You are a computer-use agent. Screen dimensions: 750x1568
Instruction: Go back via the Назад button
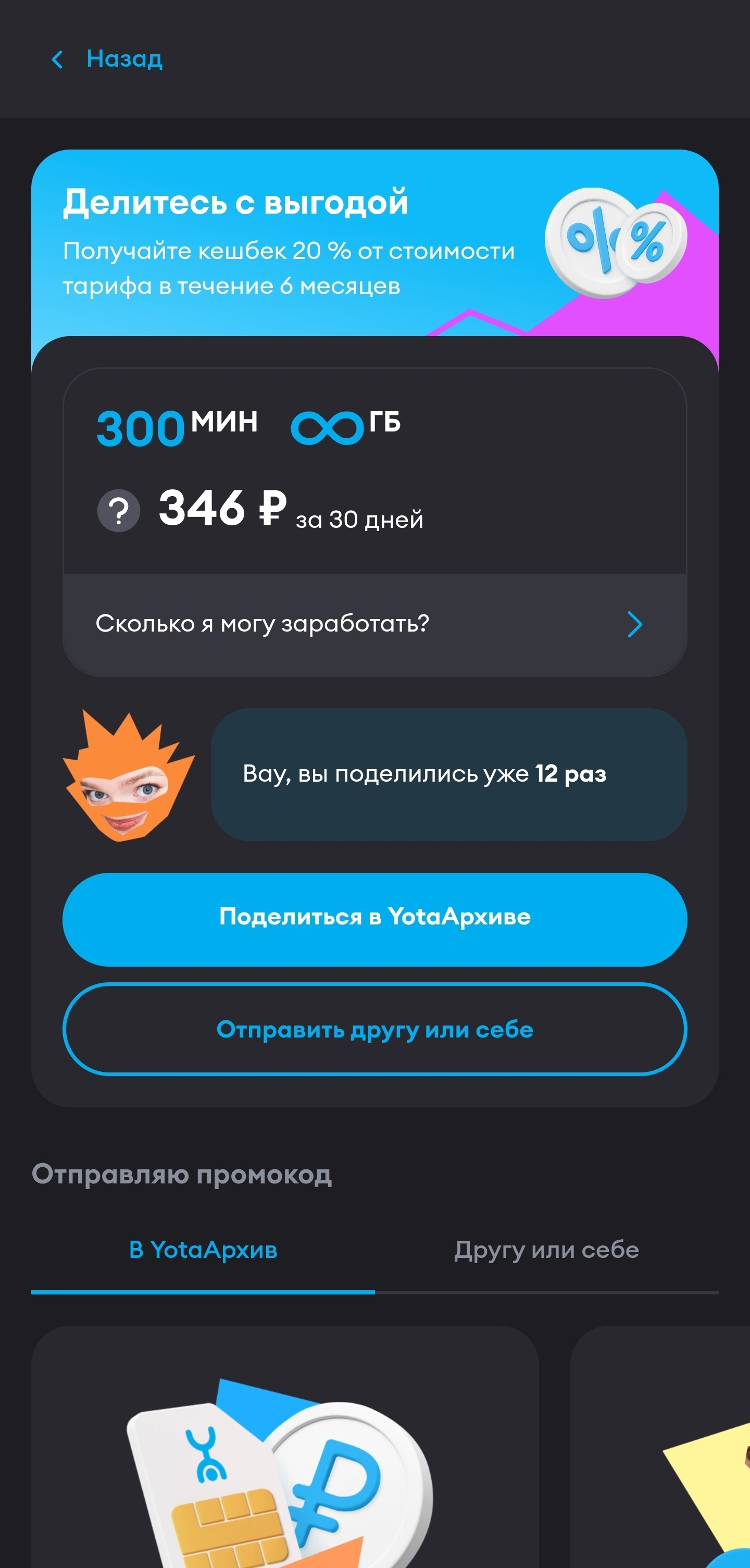[107, 59]
